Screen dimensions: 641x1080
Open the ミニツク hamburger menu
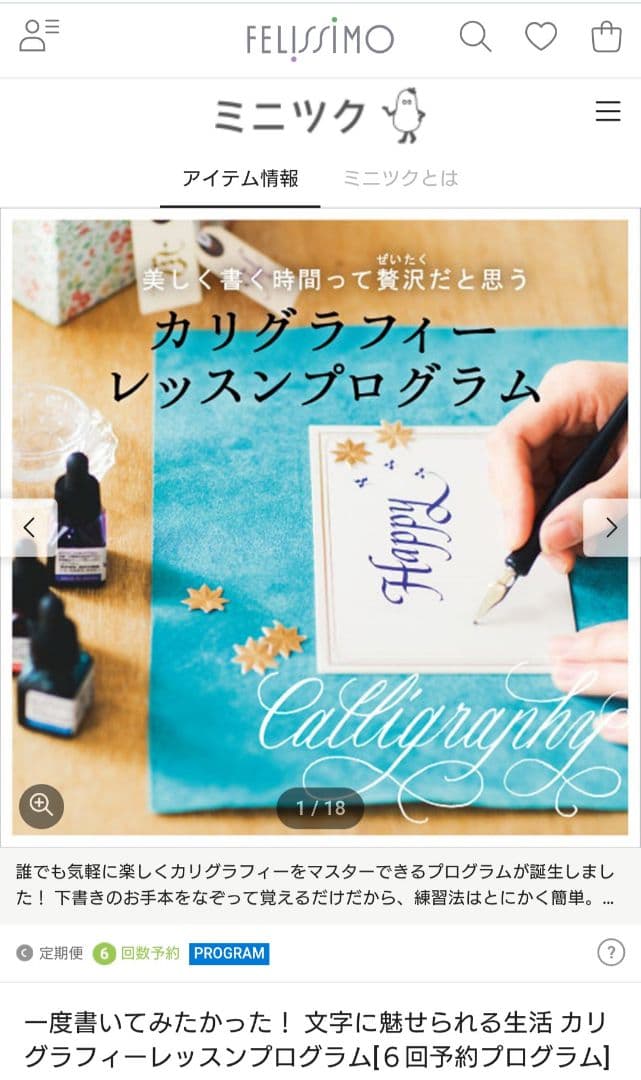click(x=608, y=112)
